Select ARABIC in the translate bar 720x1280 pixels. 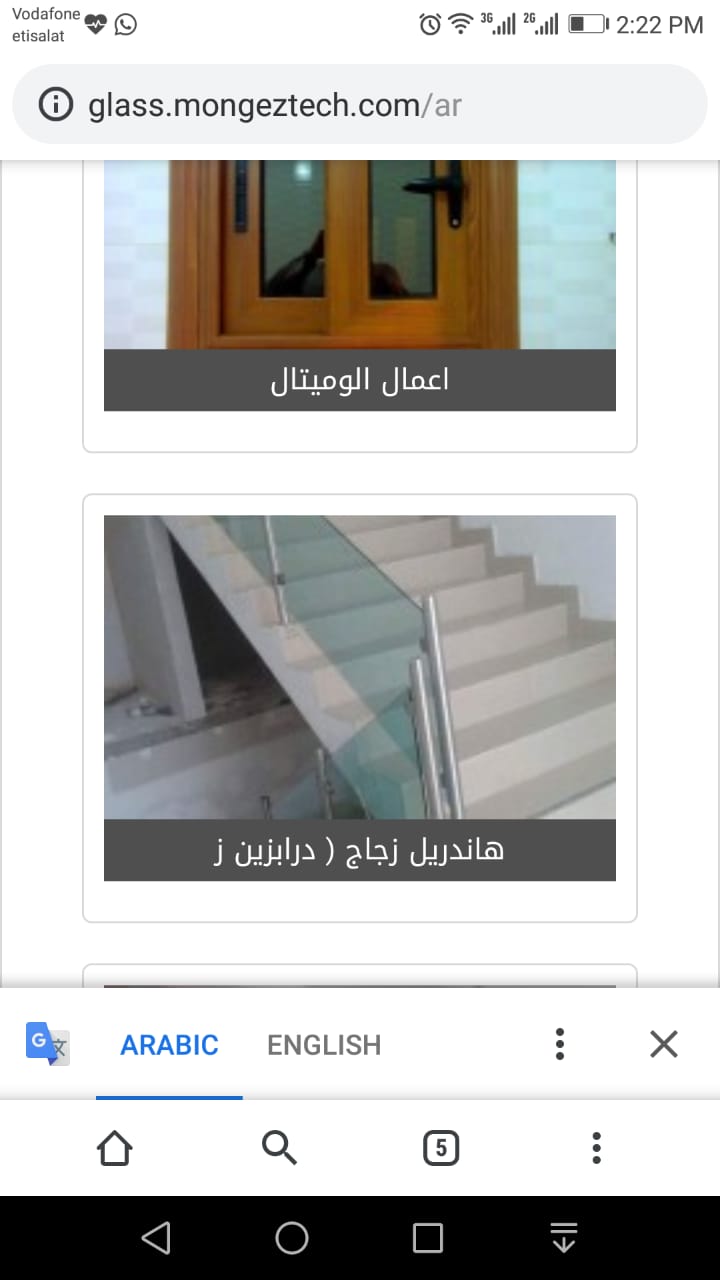(x=169, y=1045)
